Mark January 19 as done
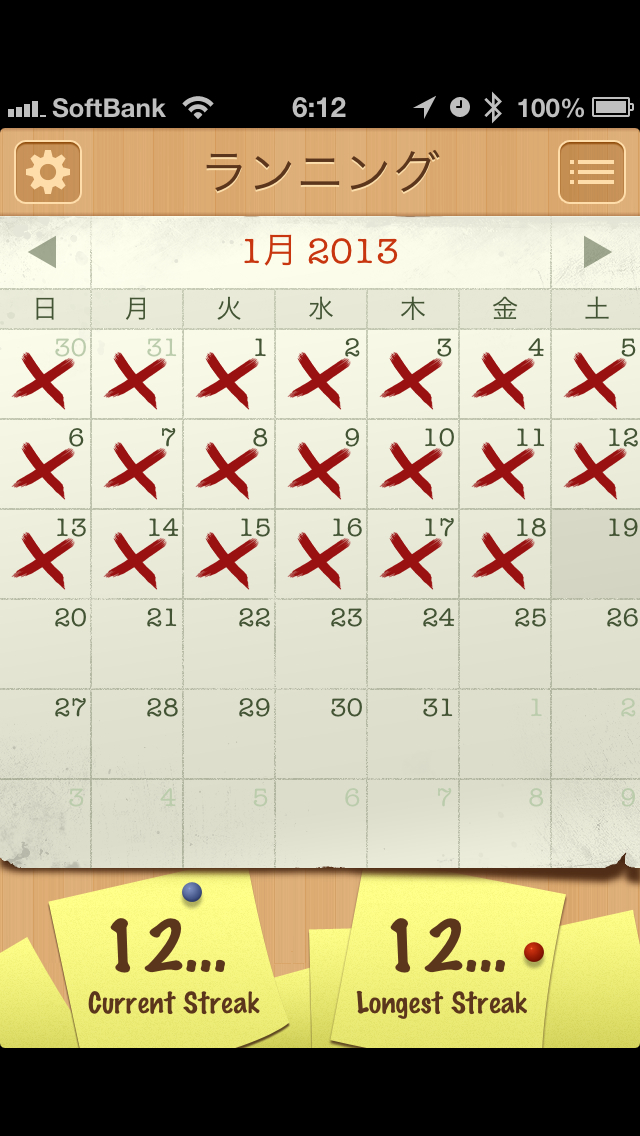The width and height of the screenshot is (640, 1136). 596,555
